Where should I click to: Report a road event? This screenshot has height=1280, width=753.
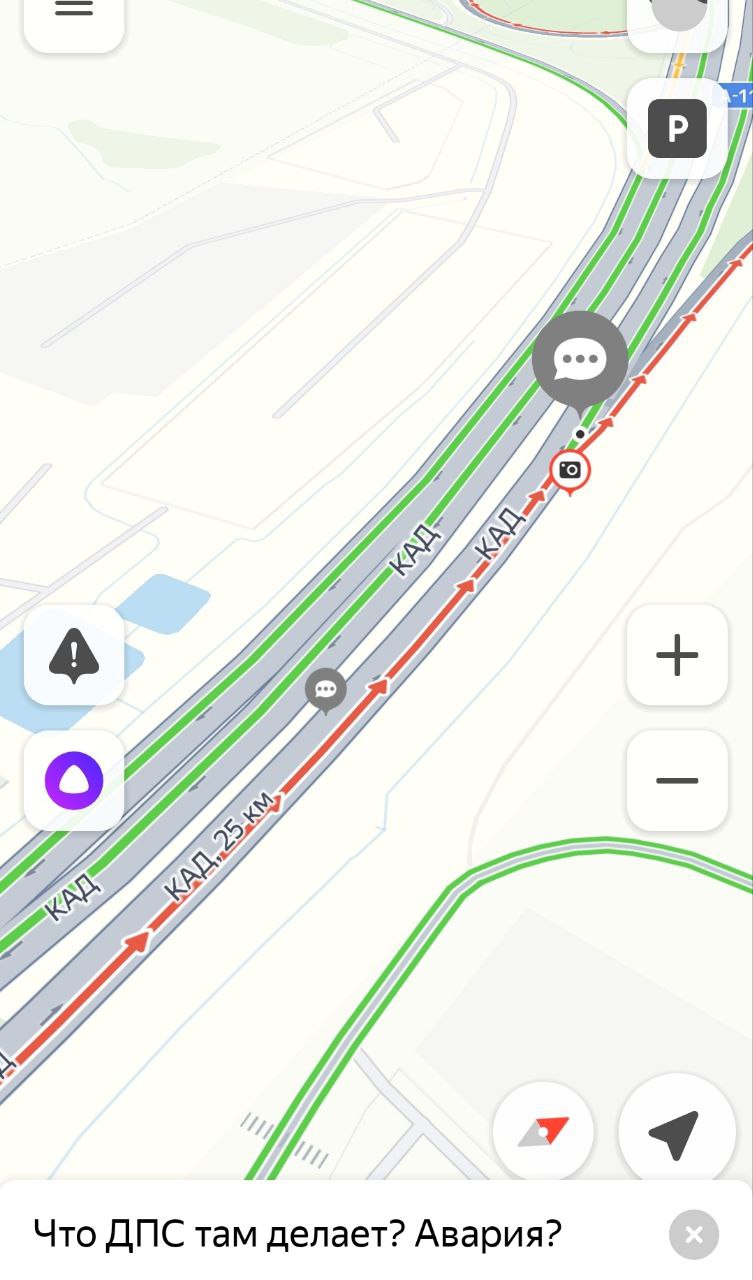coord(74,656)
